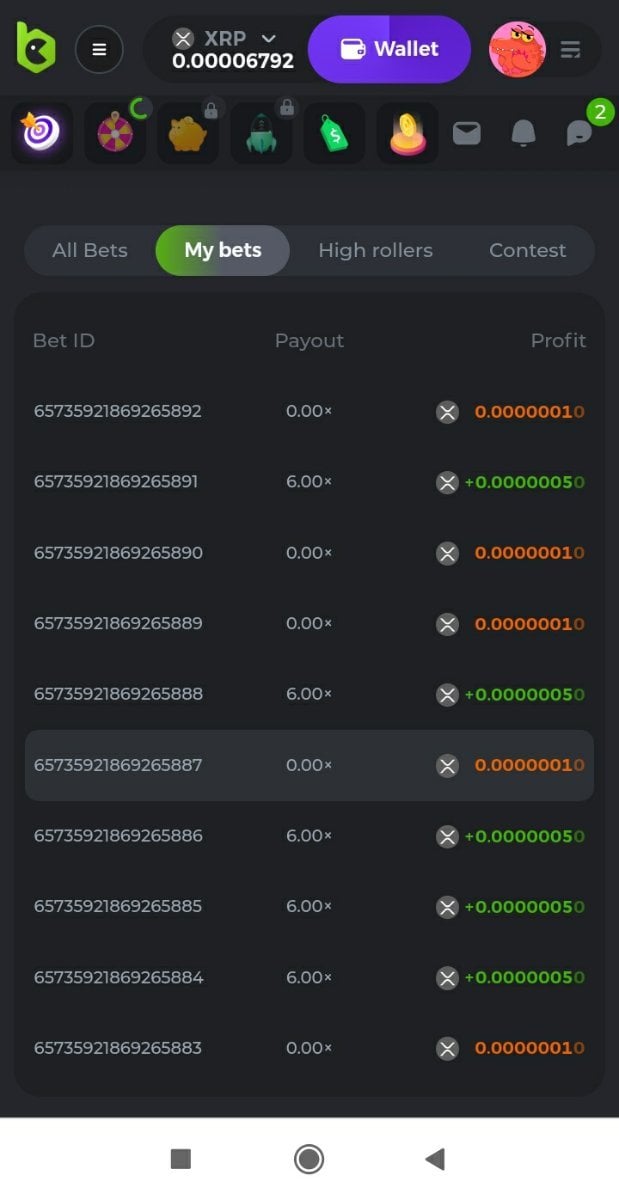The image size is (619, 1200).
Task: Select the My bets tab
Action: pos(222,250)
